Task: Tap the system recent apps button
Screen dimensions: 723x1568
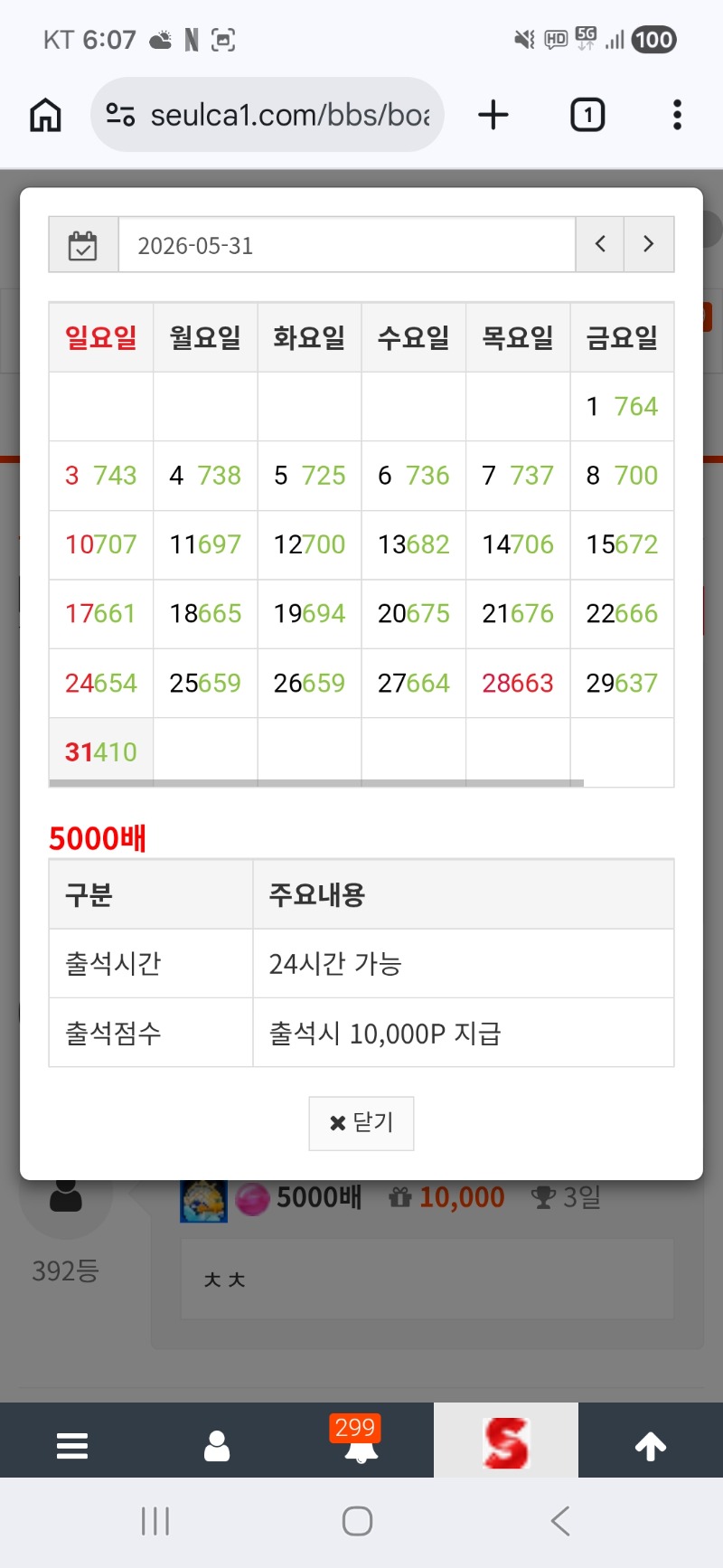Action: [x=155, y=1521]
